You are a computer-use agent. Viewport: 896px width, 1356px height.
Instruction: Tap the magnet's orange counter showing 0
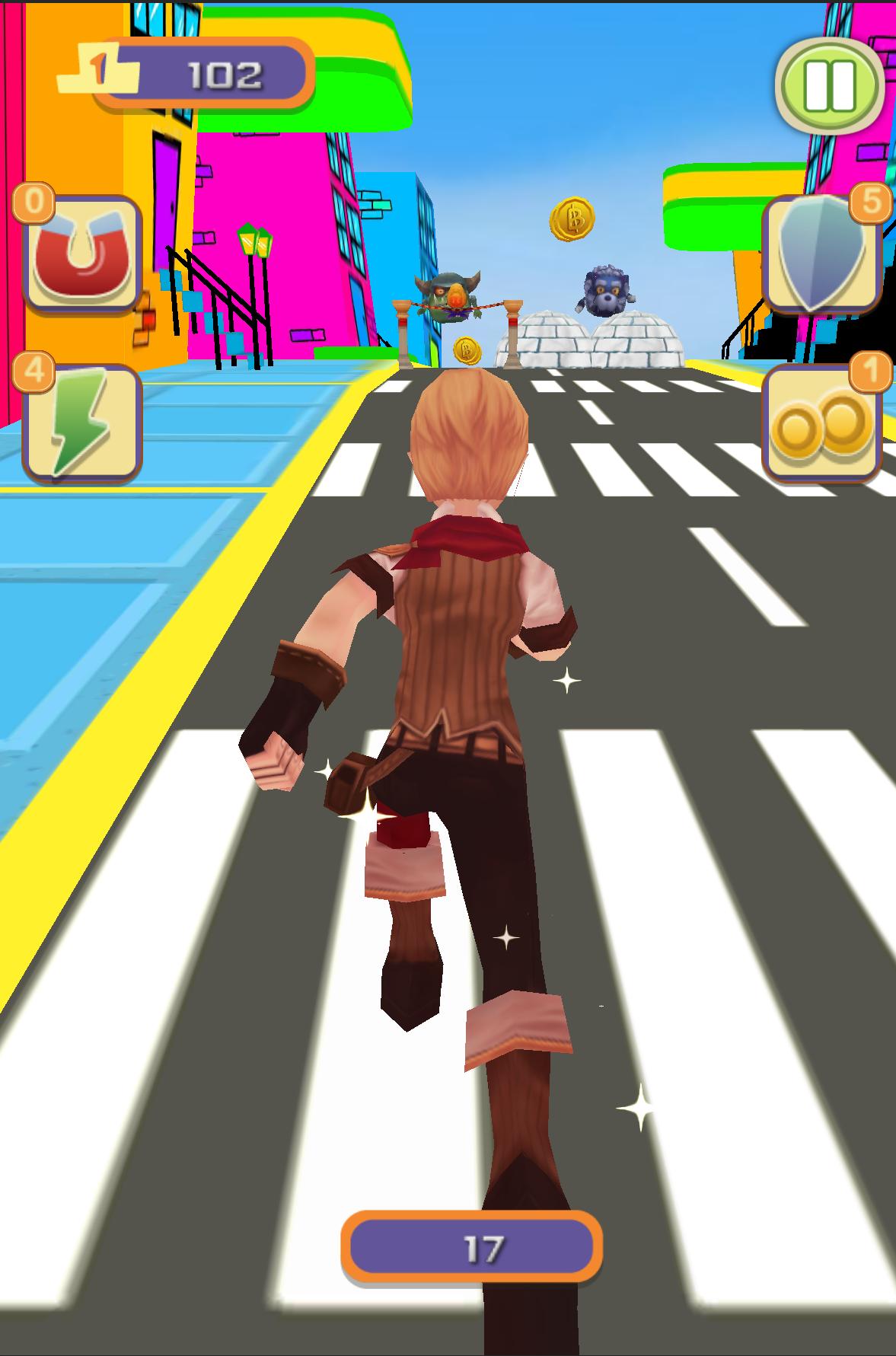tap(32, 203)
